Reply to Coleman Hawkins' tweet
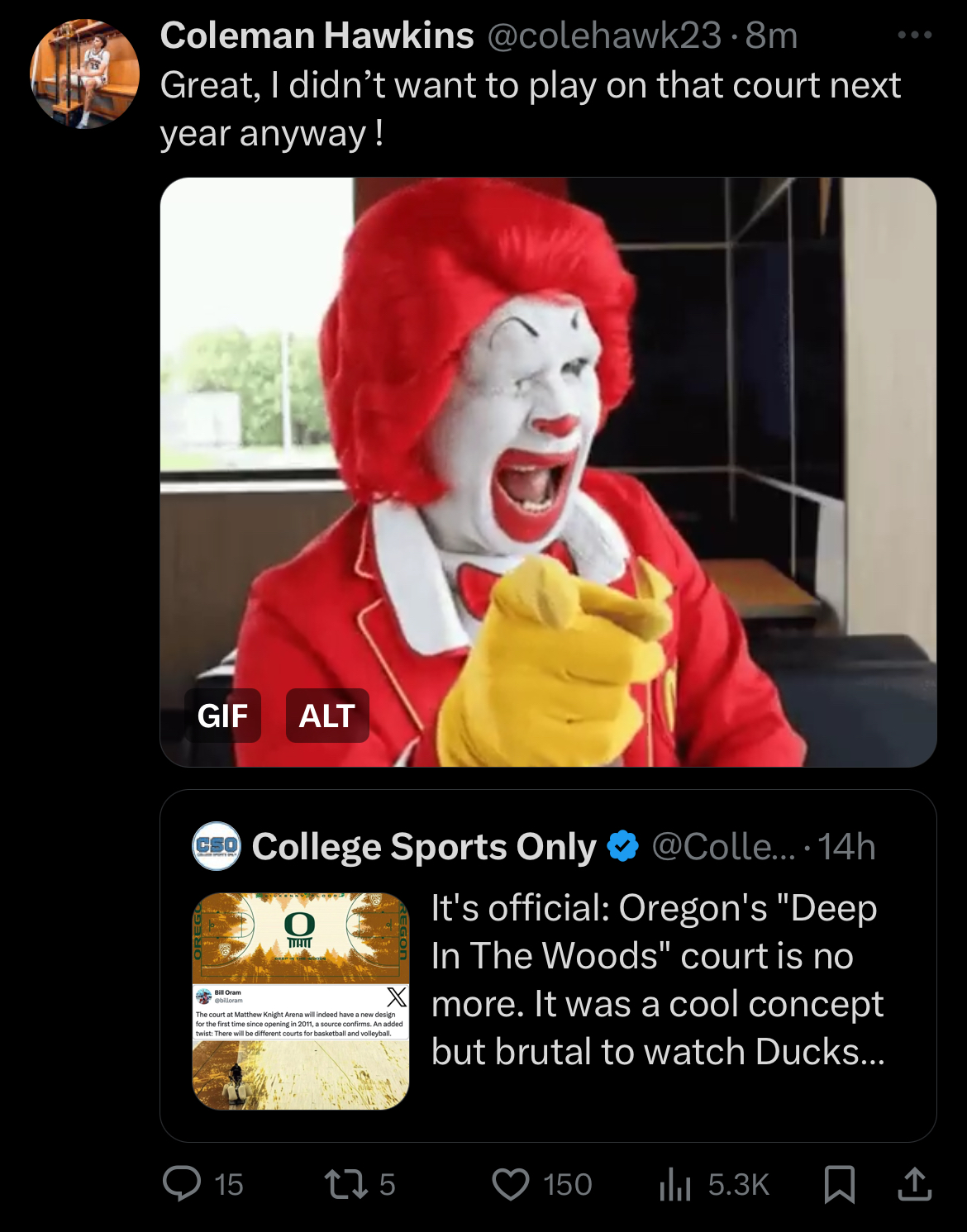 (x=183, y=1183)
